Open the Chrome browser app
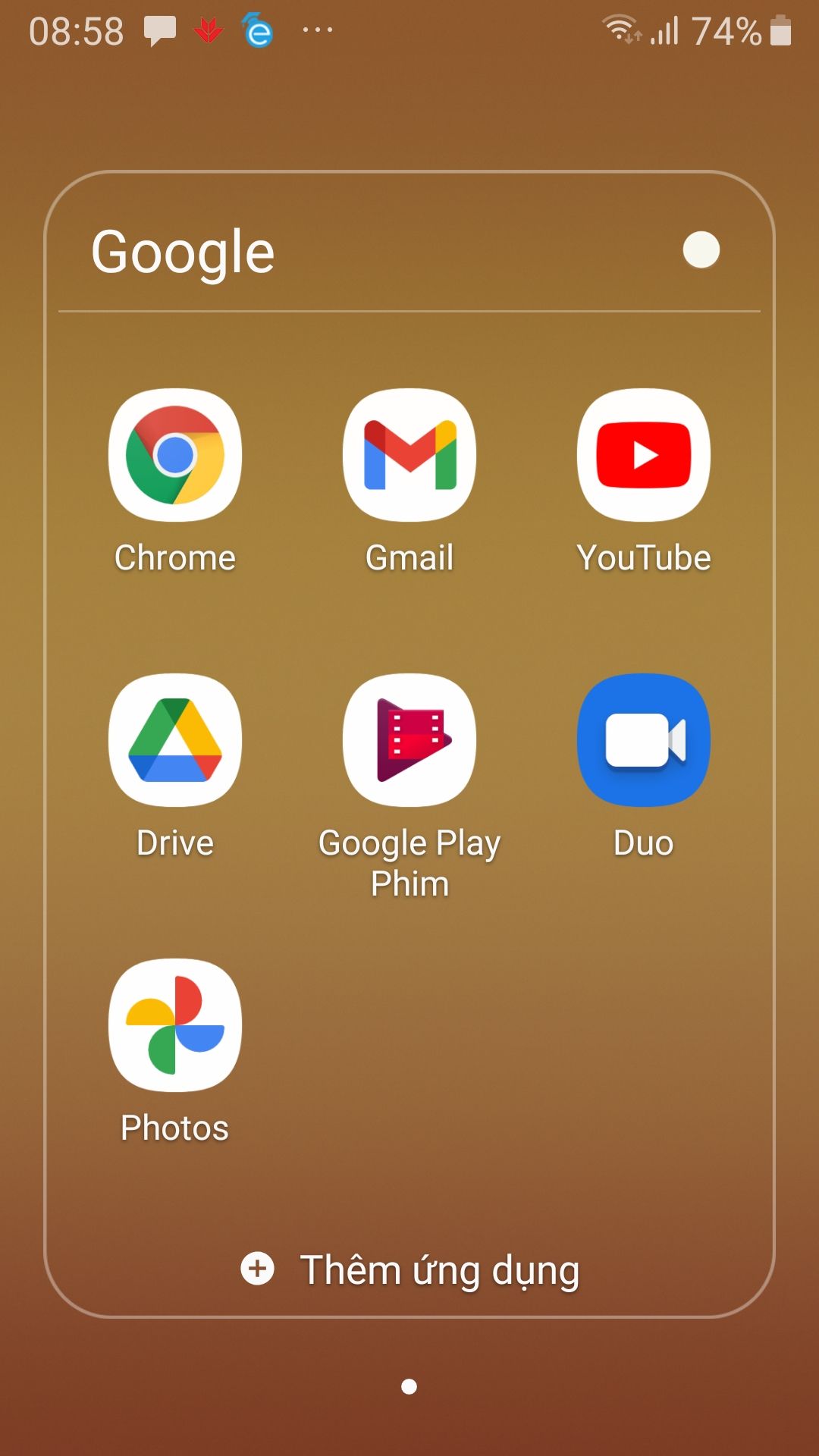The image size is (819, 1456). pyautogui.click(x=175, y=455)
